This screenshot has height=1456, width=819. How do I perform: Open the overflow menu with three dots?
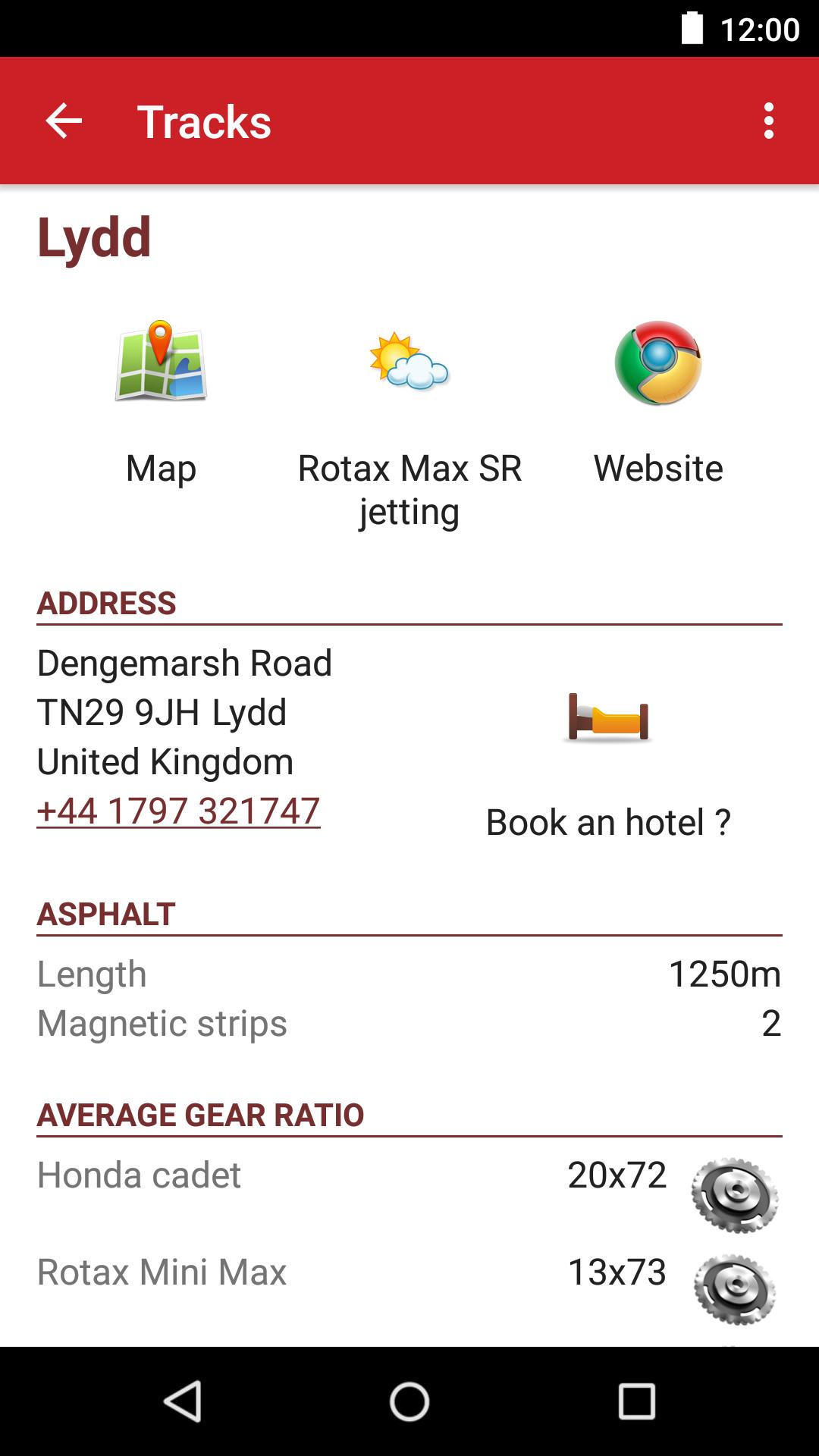click(770, 121)
